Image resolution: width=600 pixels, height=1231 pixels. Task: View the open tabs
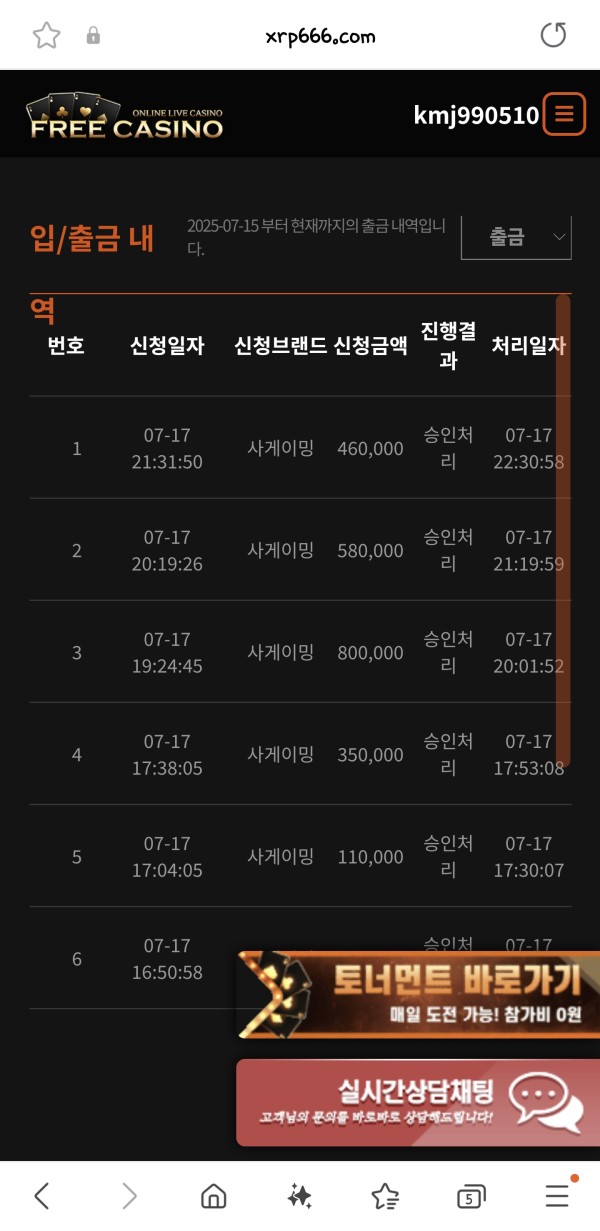470,1196
